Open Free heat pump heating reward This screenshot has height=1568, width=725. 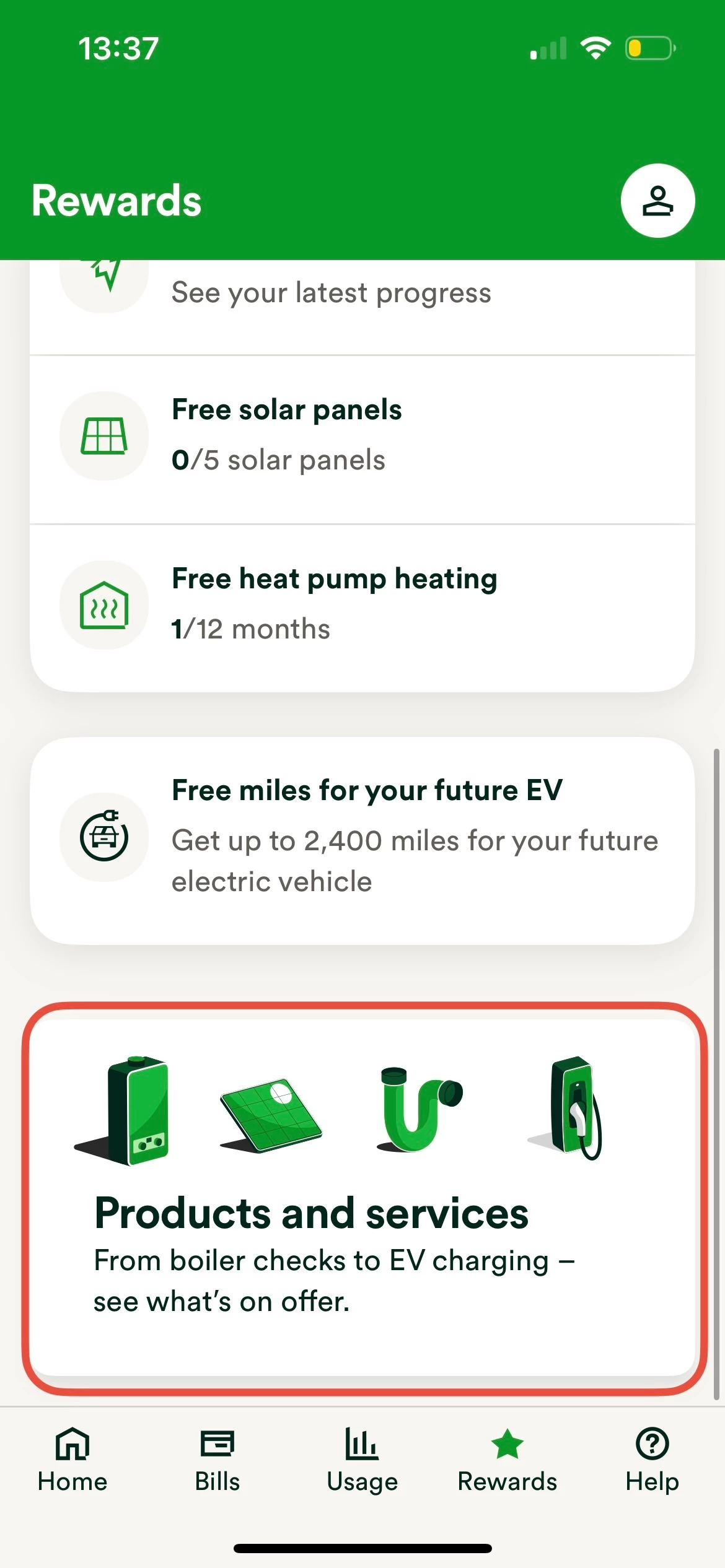(362, 604)
